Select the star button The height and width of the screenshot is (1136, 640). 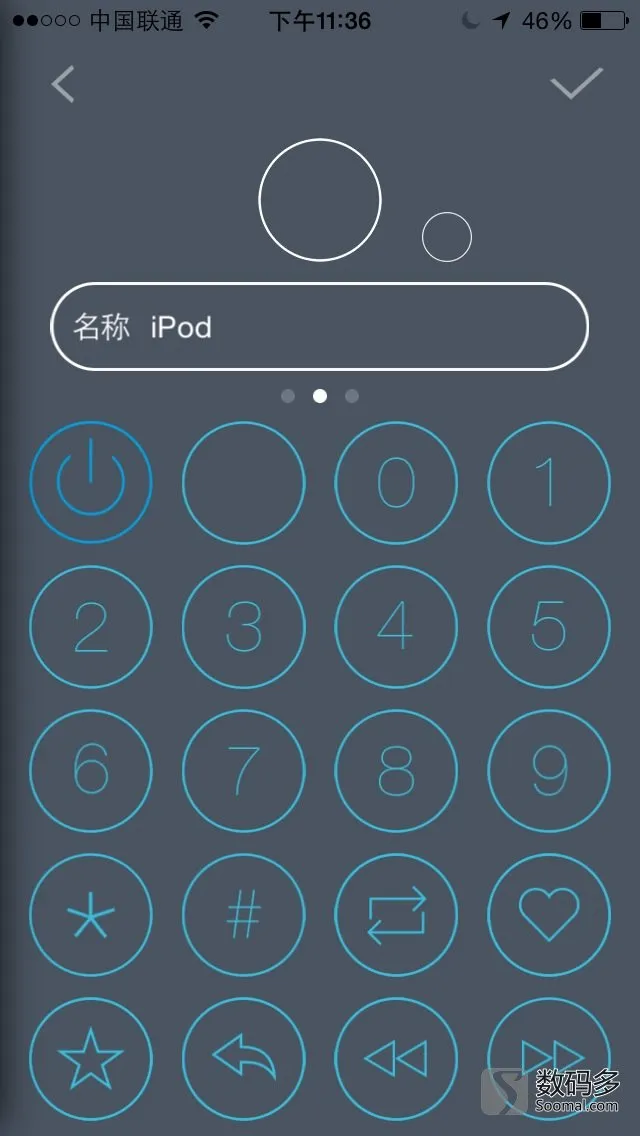91,1059
